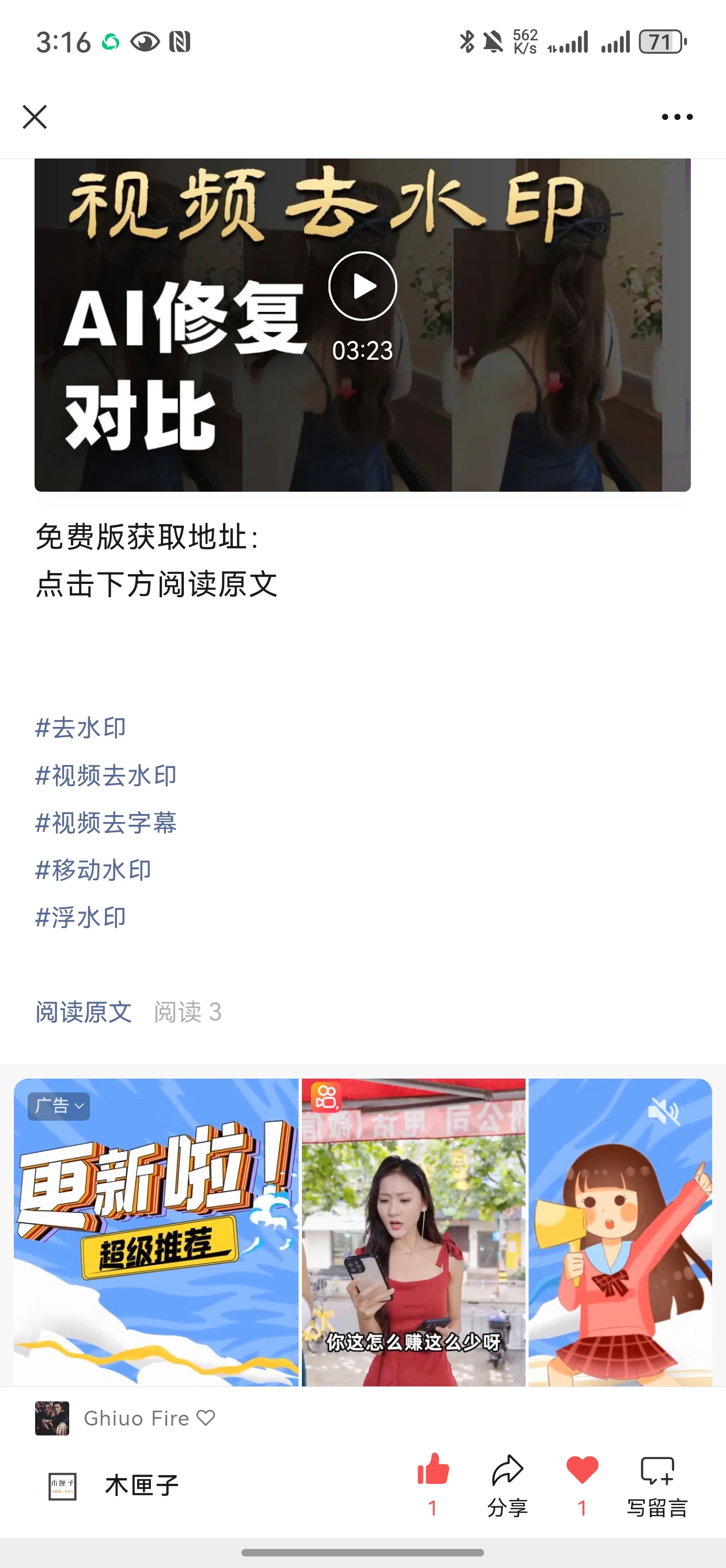Open the #去水印 hashtag

tap(81, 728)
